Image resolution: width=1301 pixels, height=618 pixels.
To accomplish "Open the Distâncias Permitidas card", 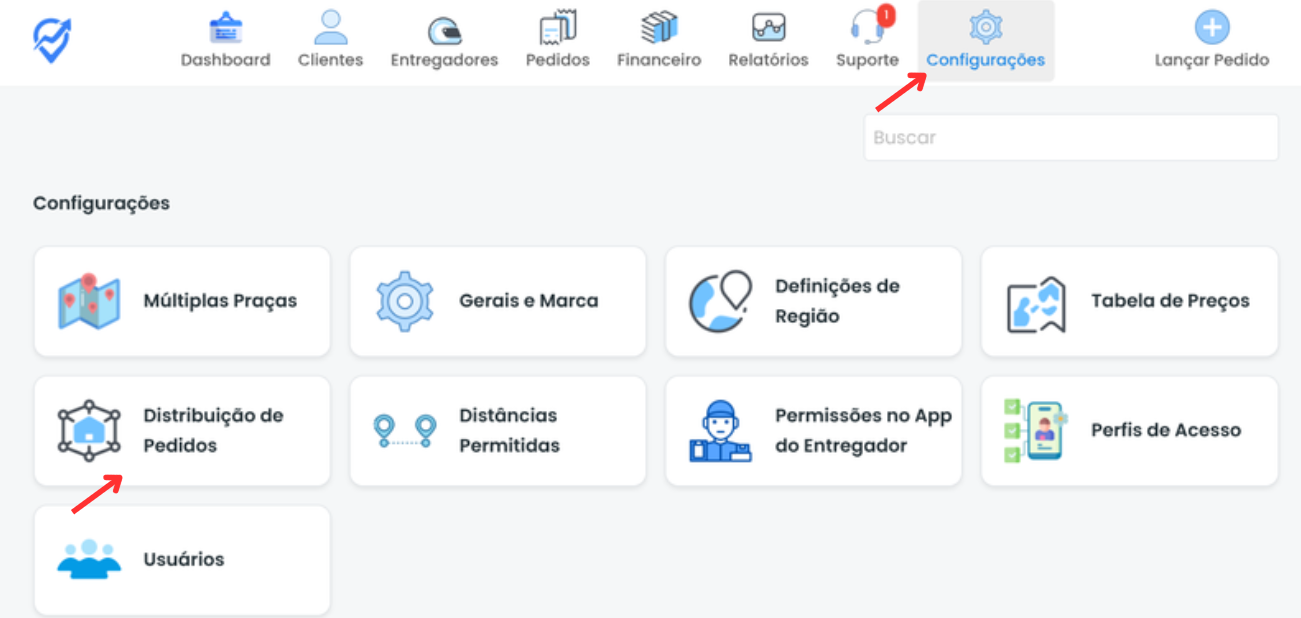I will [497, 431].
